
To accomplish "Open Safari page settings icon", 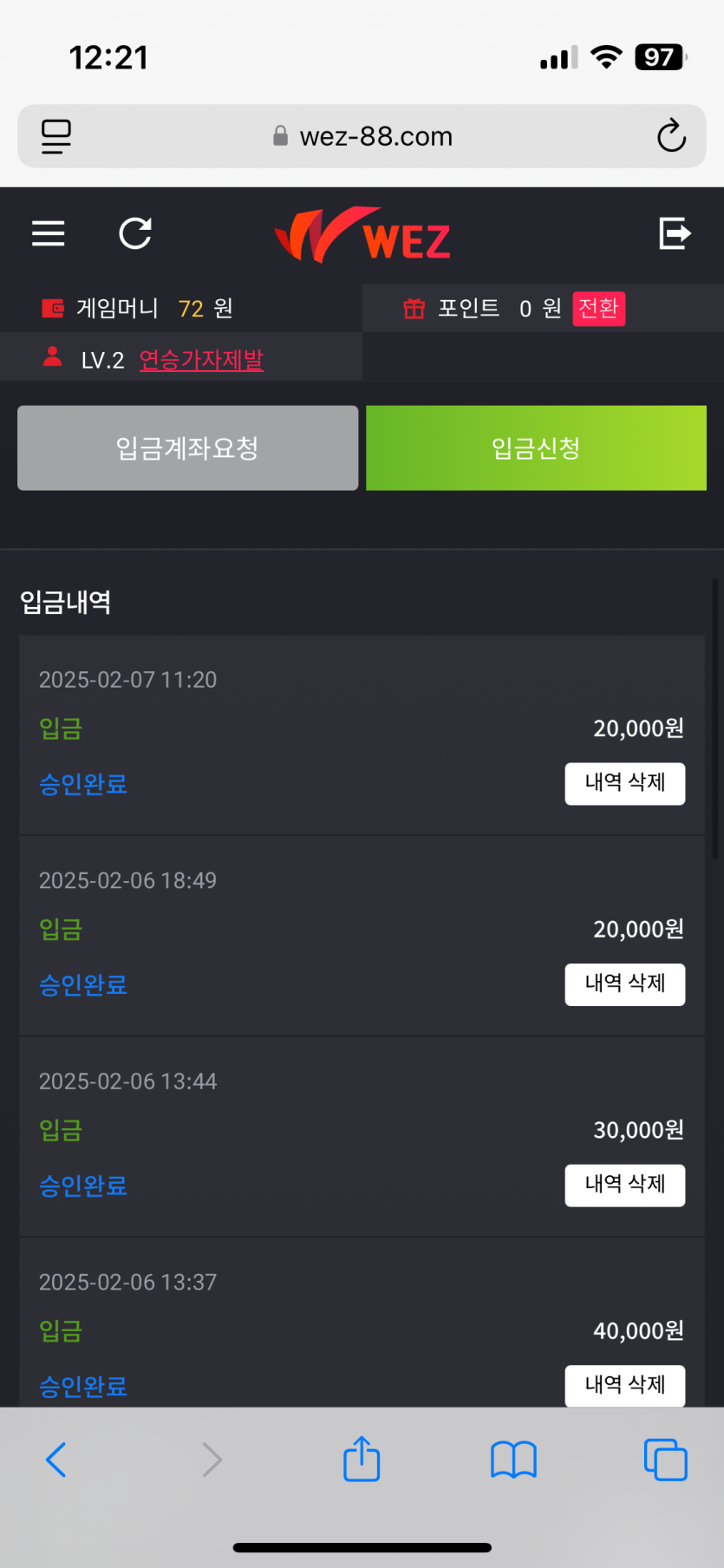I will [x=56, y=136].
